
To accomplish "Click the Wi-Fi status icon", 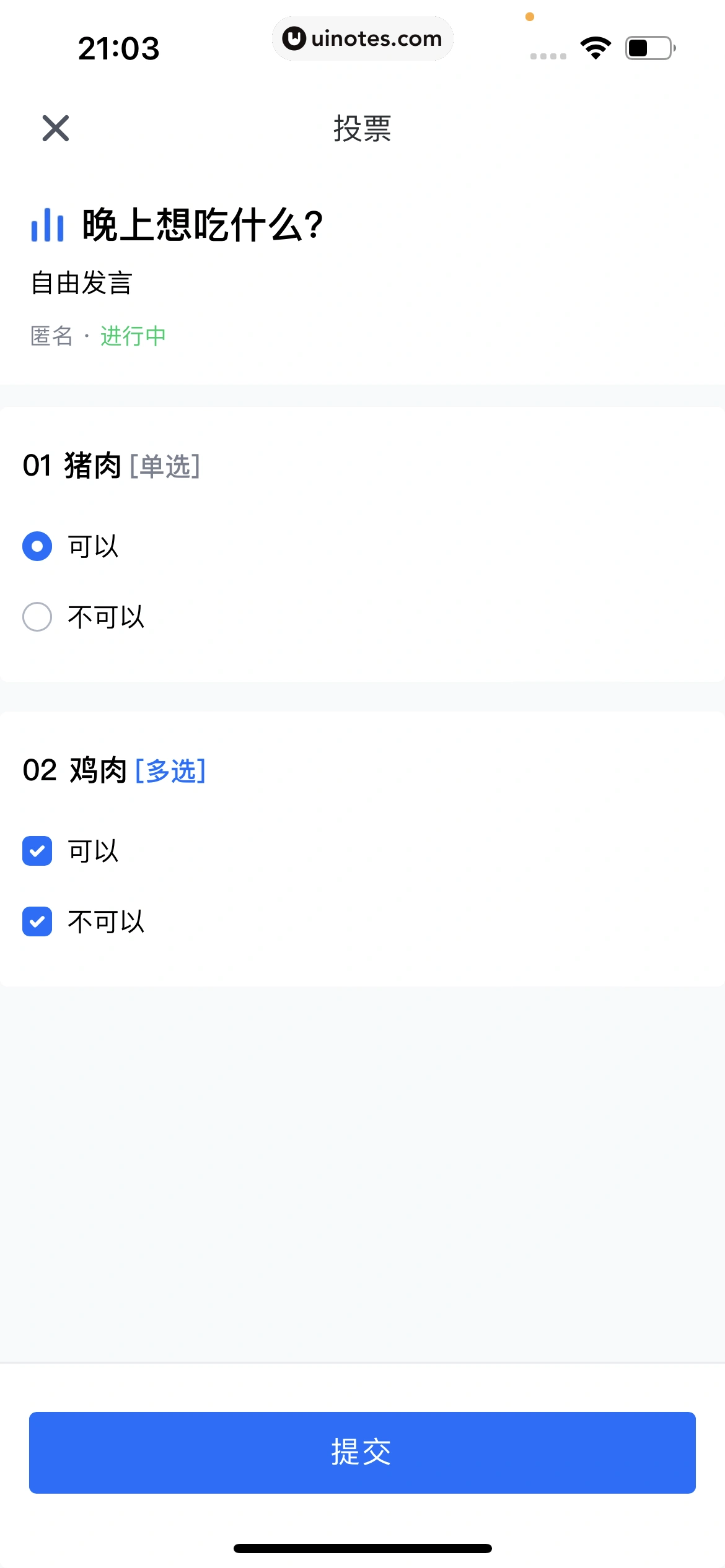I will tap(595, 46).
